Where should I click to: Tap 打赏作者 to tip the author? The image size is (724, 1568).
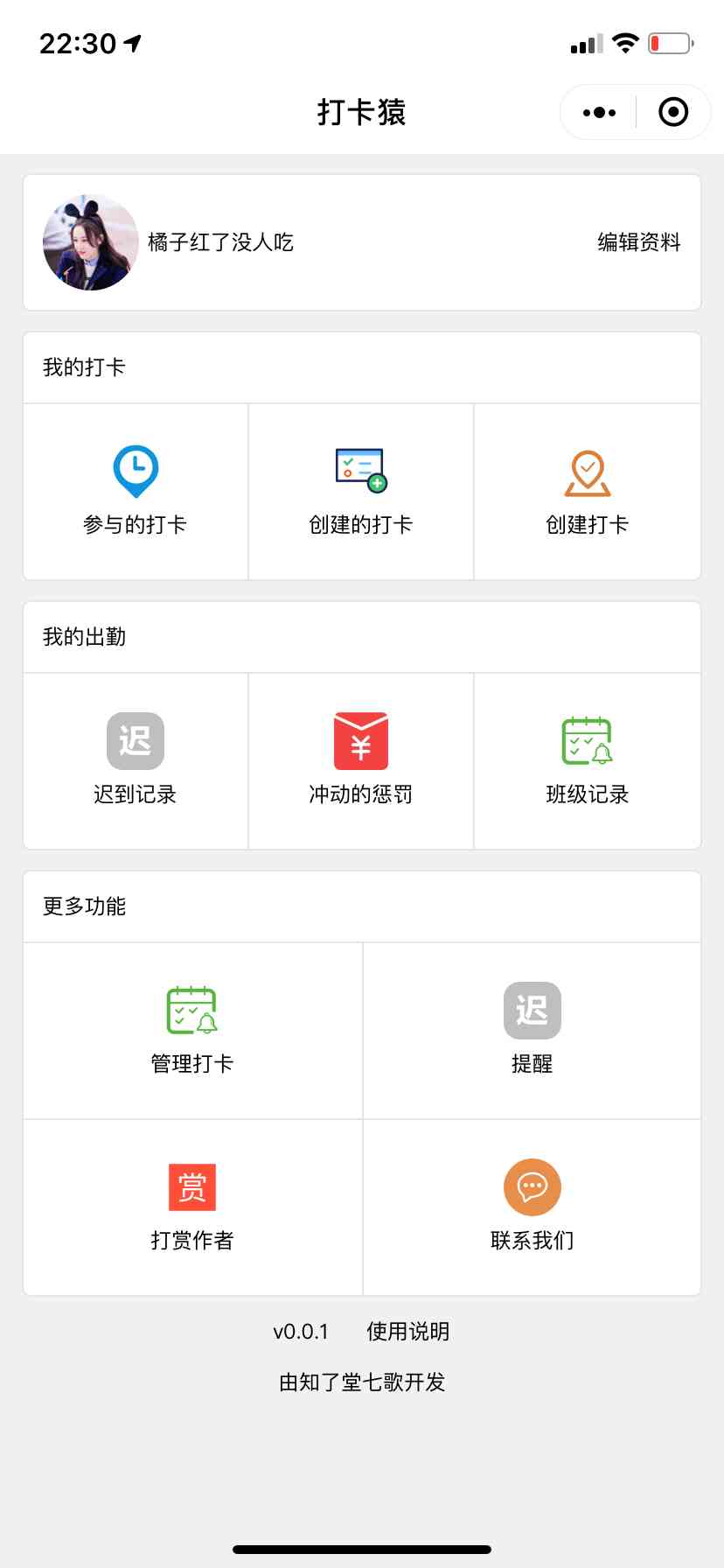pyautogui.click(x=192, y=1207)
